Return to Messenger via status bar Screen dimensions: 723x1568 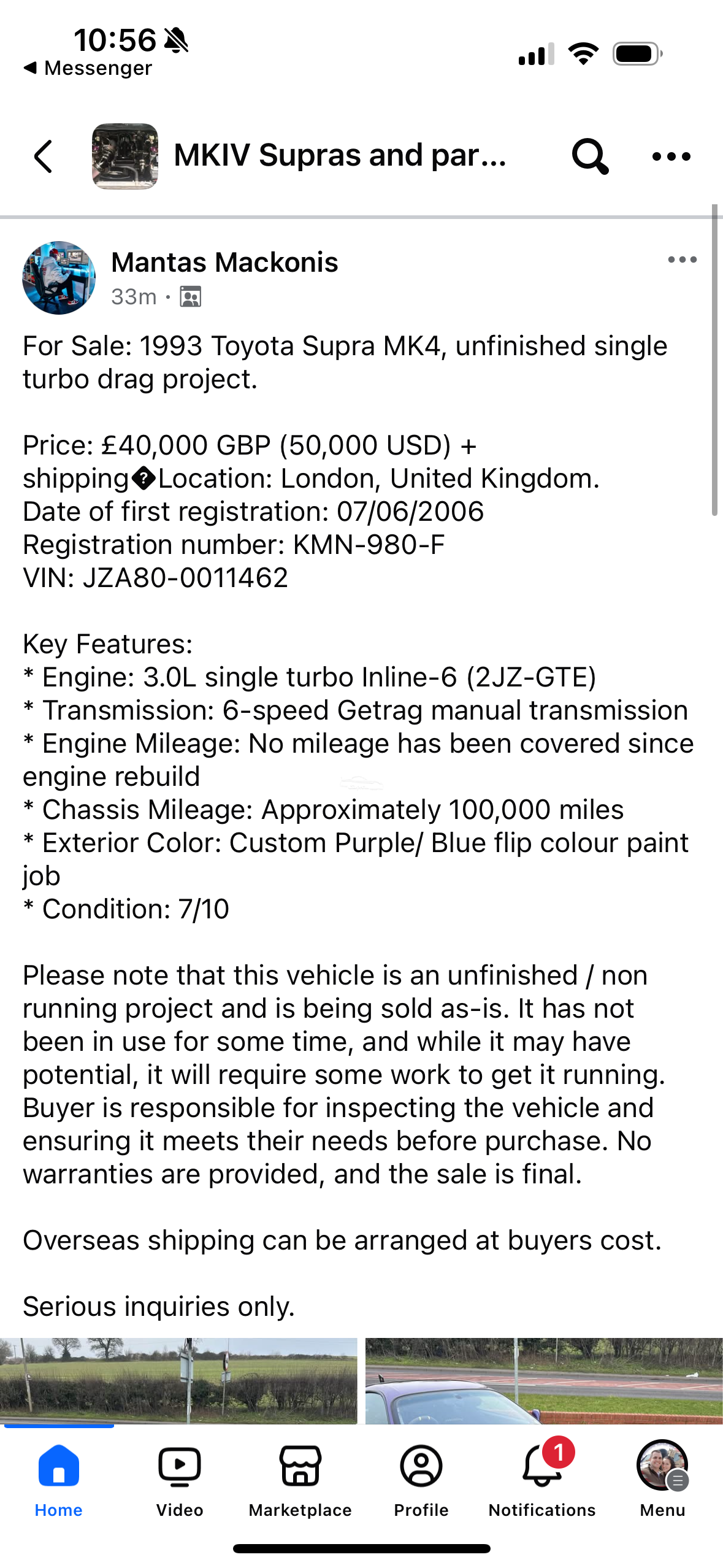click(88, 68)
